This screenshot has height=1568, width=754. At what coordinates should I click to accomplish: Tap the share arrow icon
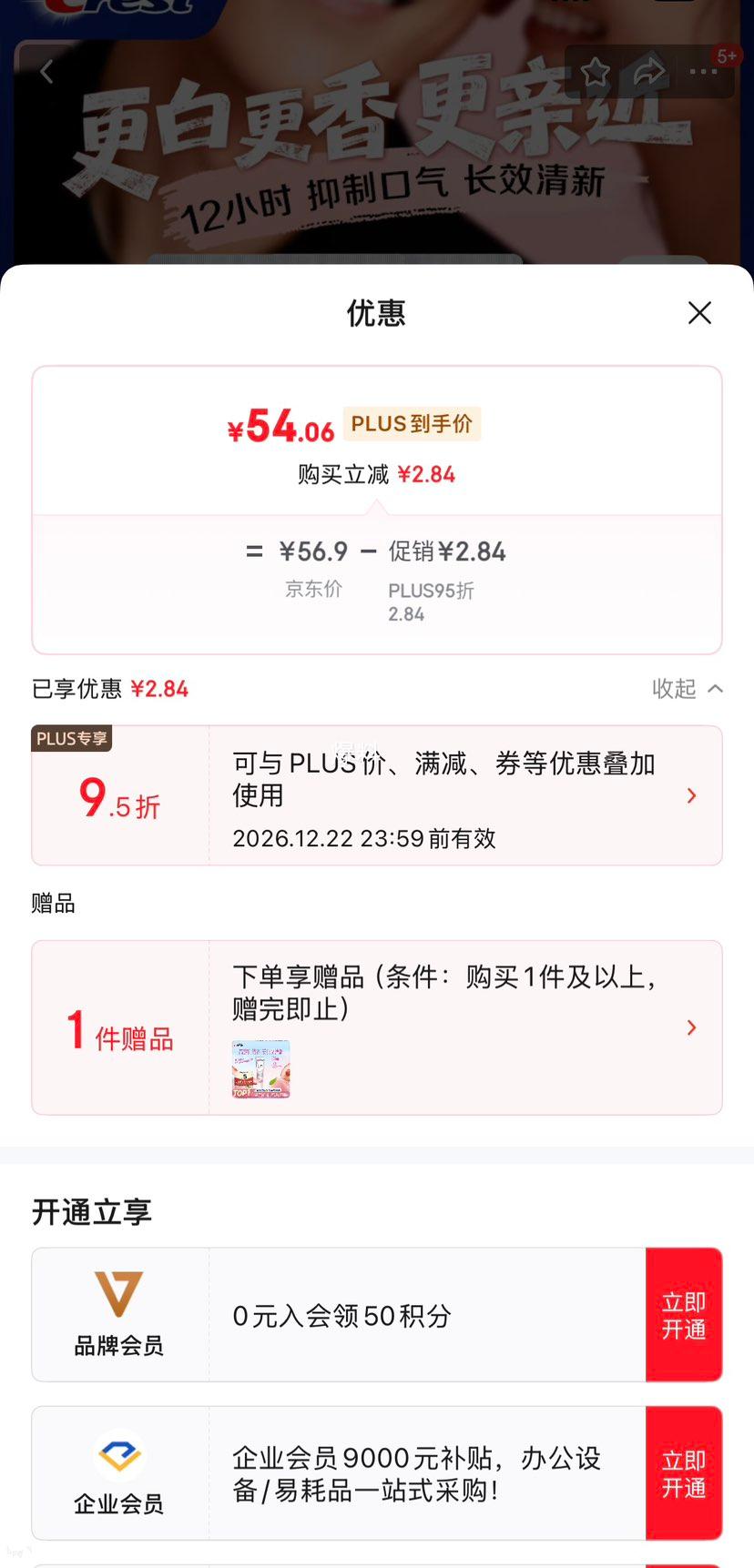[x=649, y=69]
